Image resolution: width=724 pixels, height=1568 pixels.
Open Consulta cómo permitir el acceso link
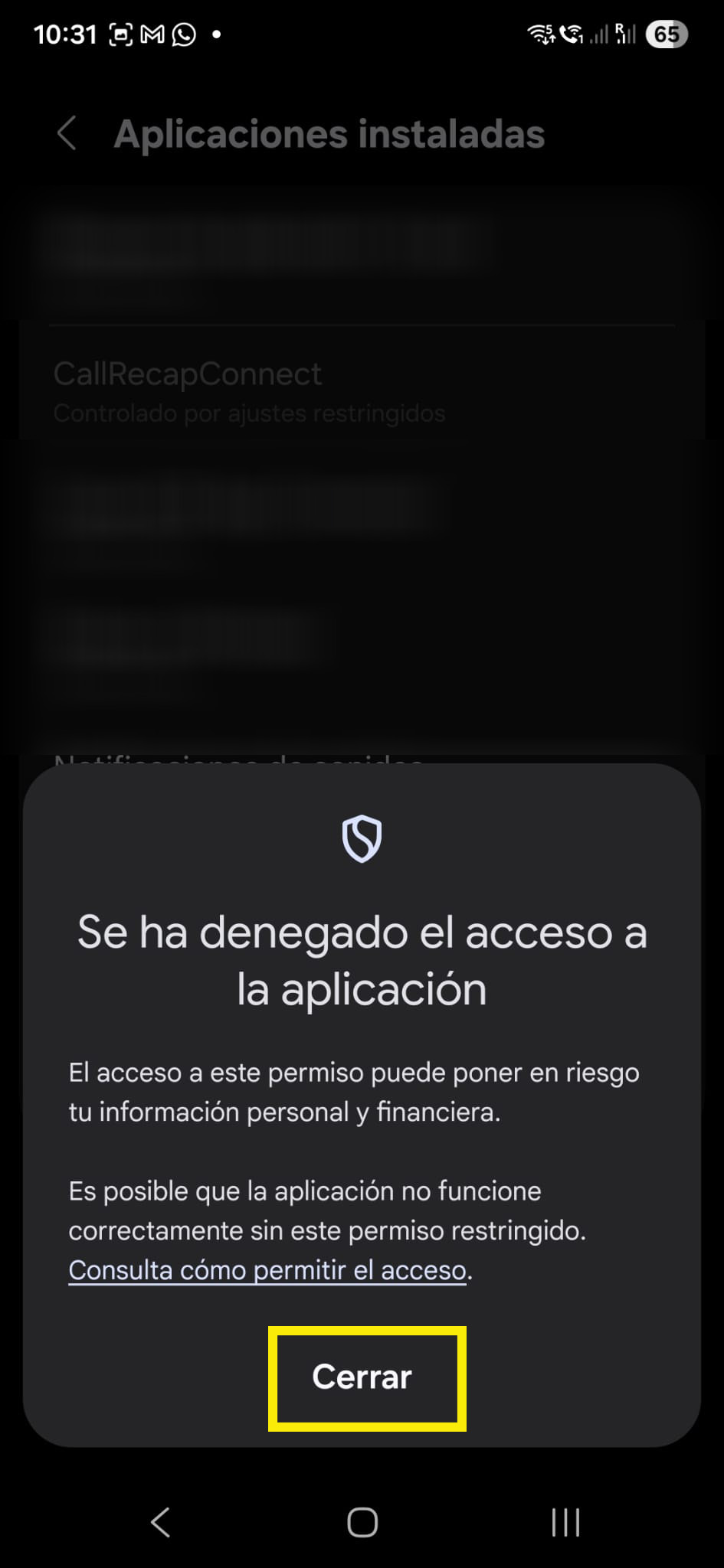coord(266,1270)
